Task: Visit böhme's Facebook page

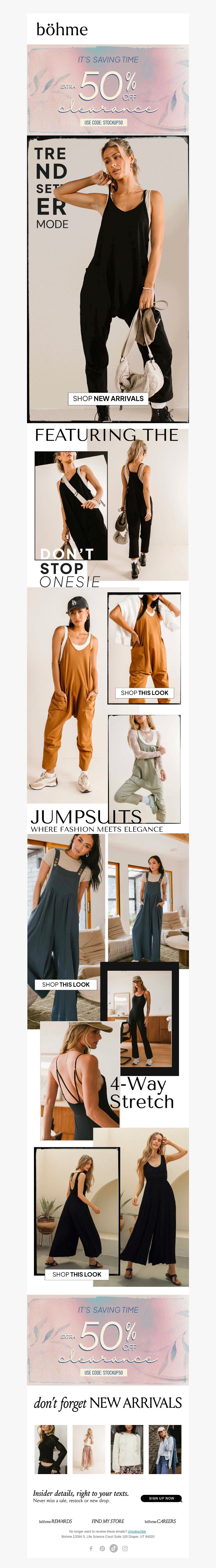Action: [x=91, y=1548]
